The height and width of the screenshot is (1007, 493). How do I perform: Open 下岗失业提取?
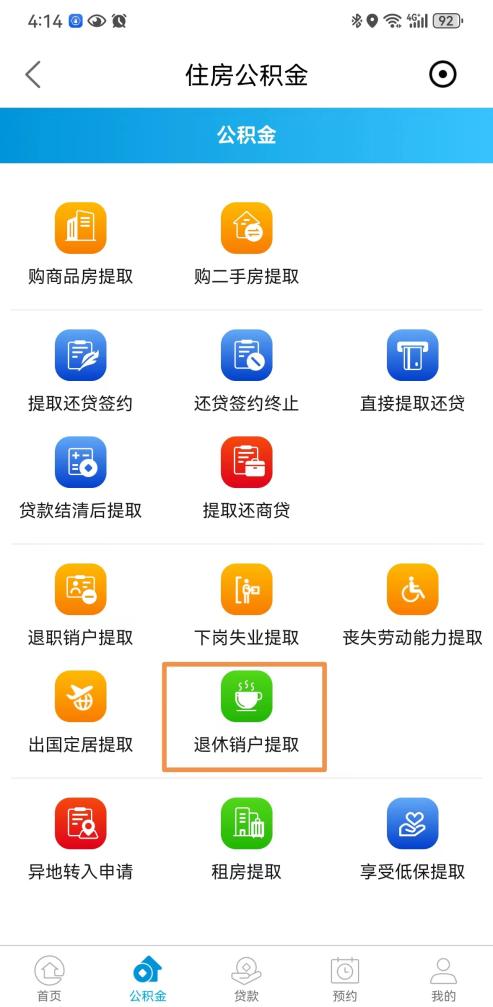pos(246,606)
